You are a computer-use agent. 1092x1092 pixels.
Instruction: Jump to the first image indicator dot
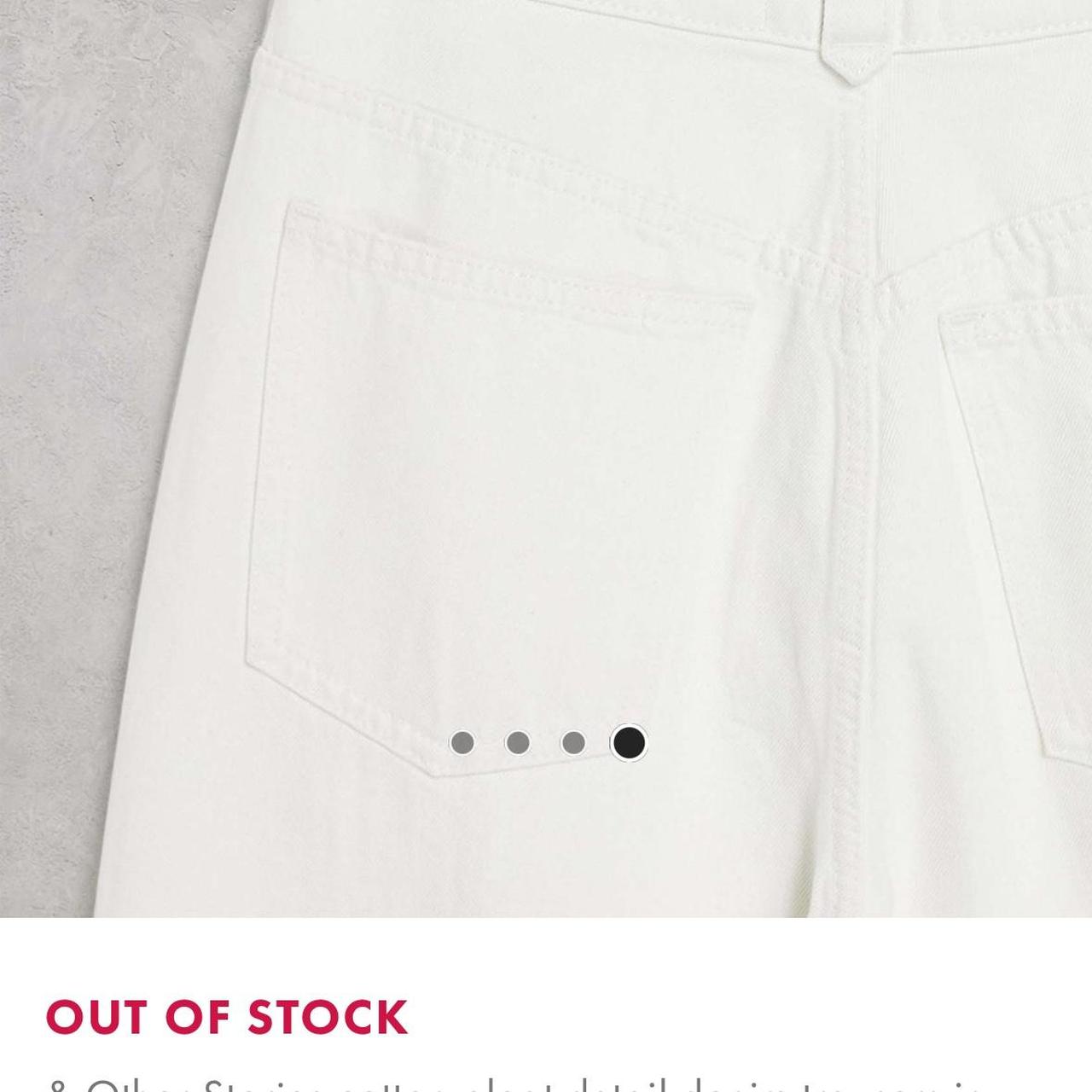pos(462,743)
